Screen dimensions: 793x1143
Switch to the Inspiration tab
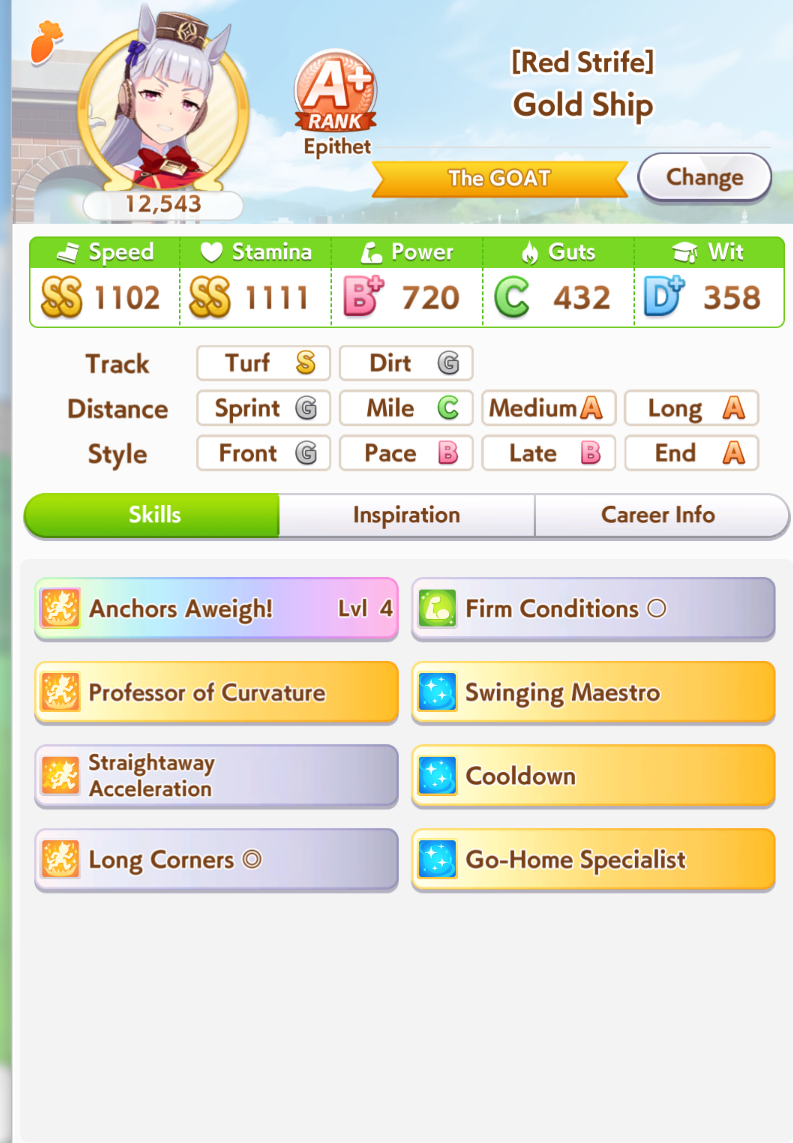coord(406,515)
